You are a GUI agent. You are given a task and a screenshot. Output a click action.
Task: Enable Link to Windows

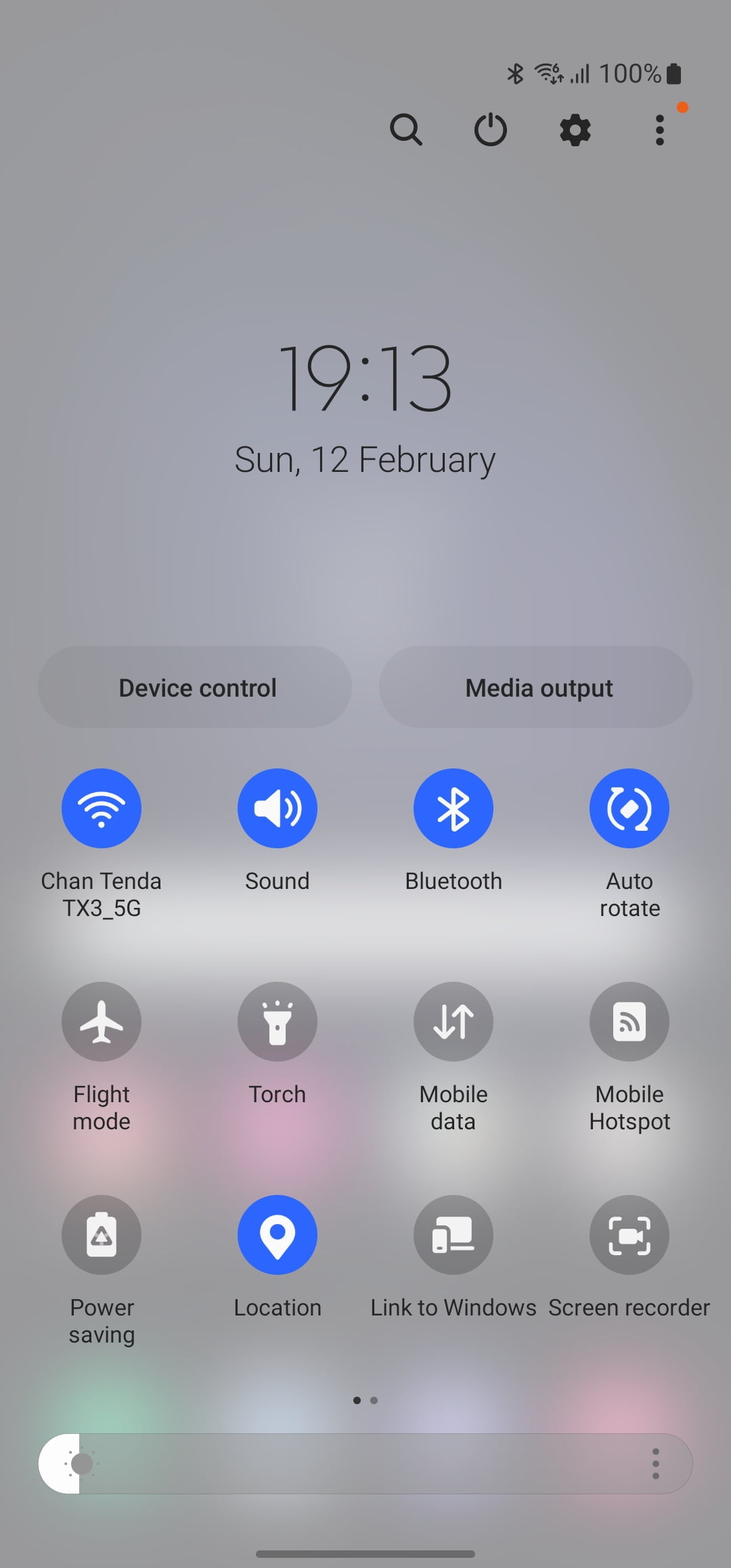[x=453, y=1235]
